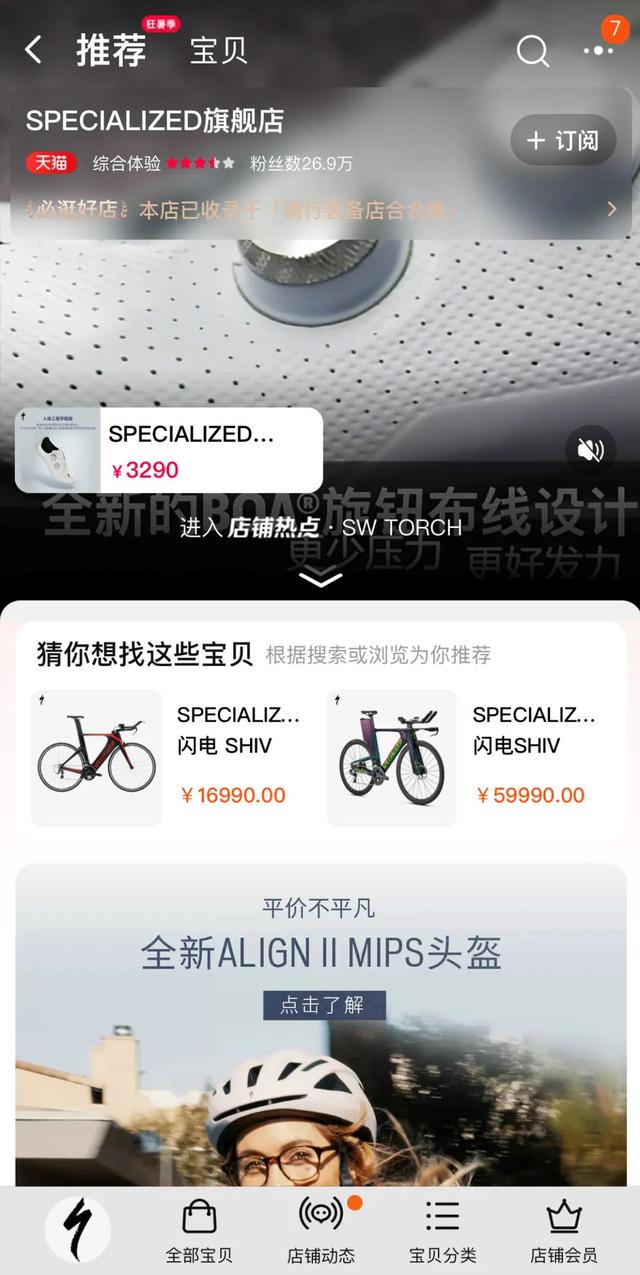Subscribe with the 订阅 button
Image resolution: width=640 pixels, height=1275 pixels.
click(563, 140)
